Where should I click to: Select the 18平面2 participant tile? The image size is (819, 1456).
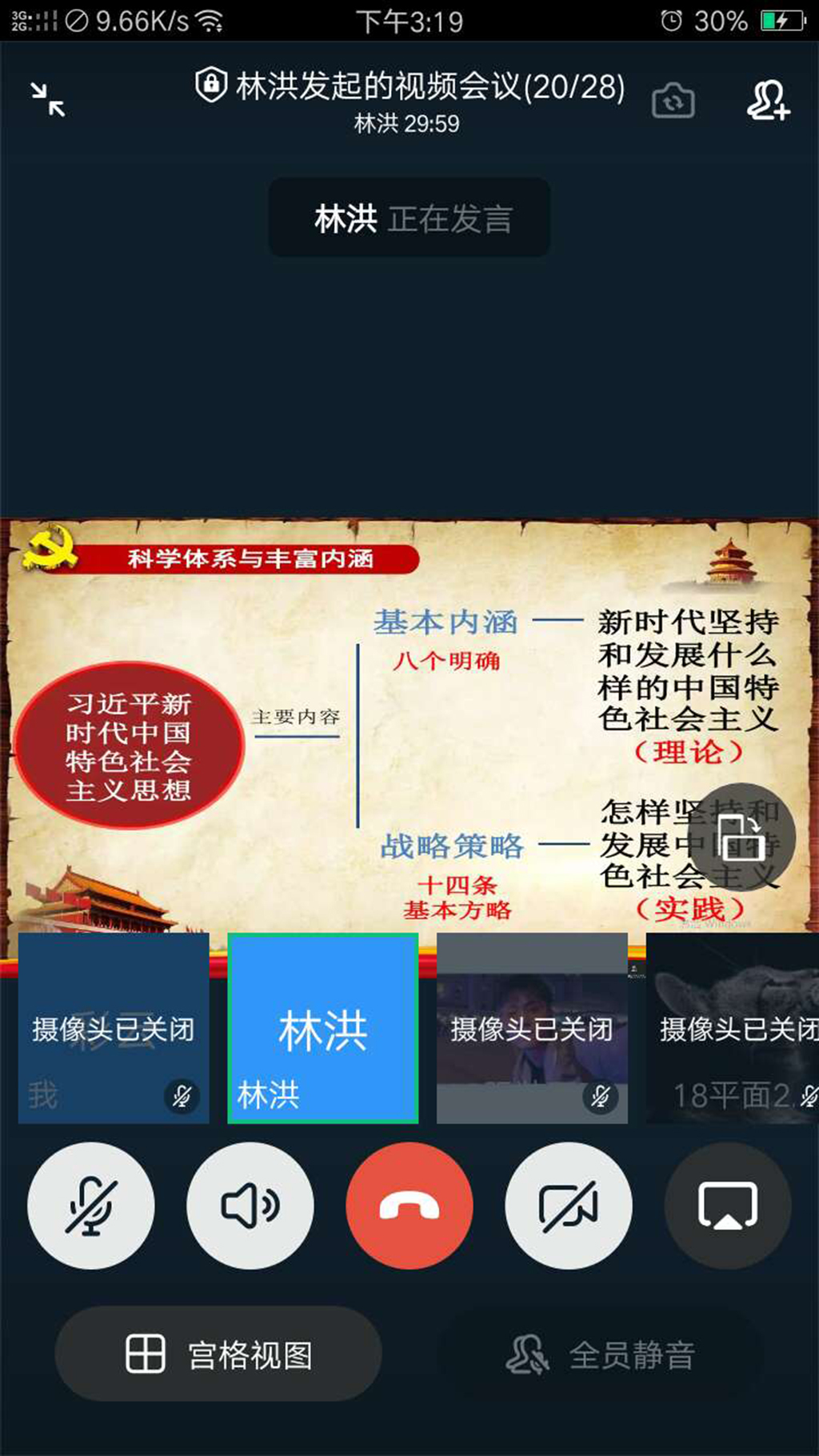(732, 1028)
